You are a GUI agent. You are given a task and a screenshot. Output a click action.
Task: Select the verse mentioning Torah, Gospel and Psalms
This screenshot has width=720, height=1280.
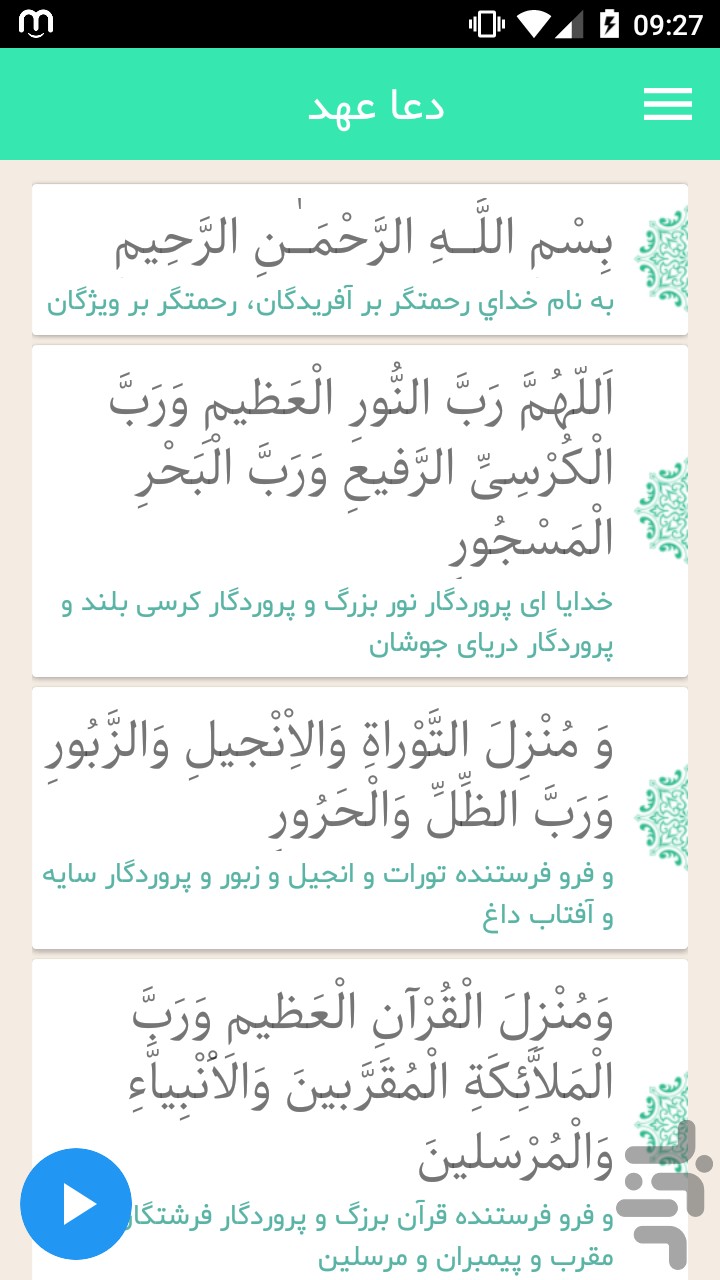360,817
